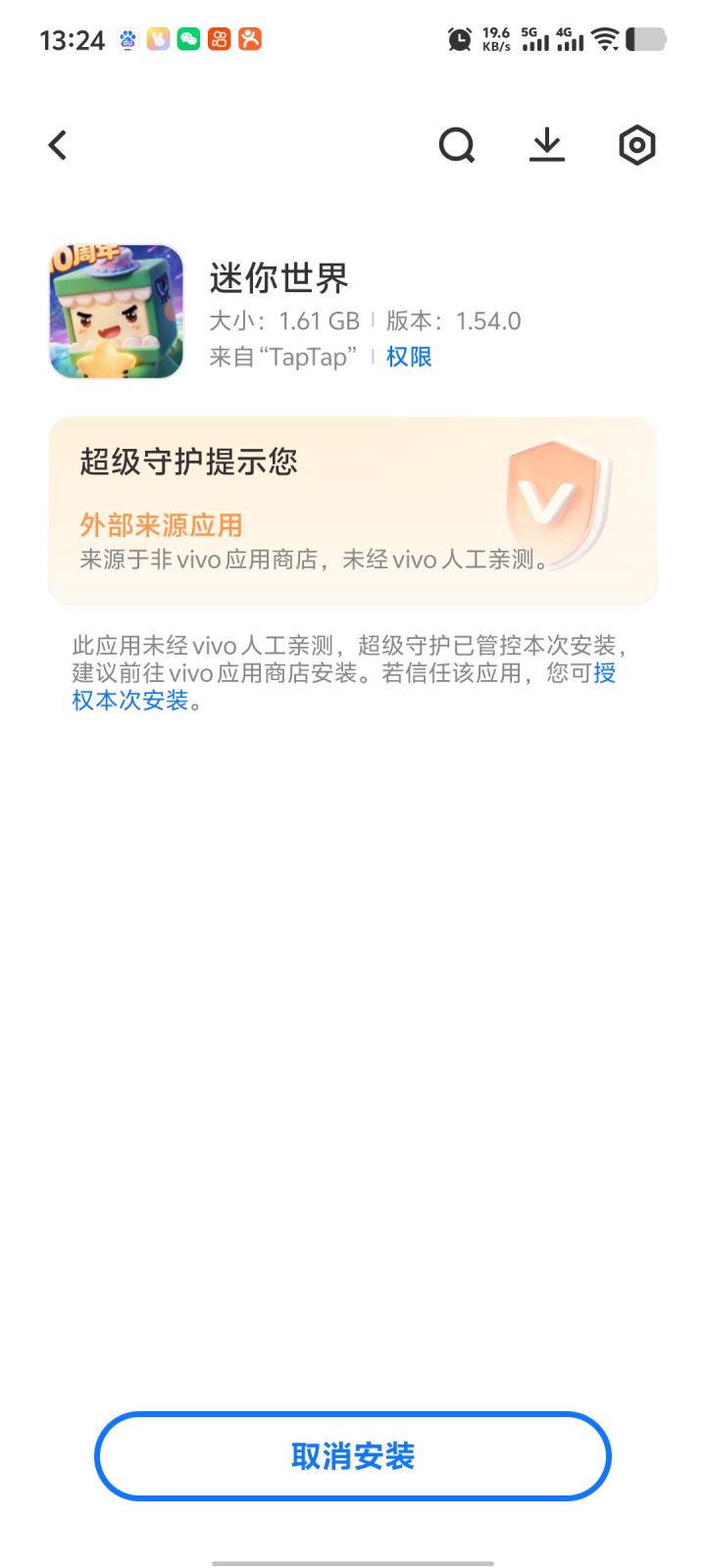
Task: Open installer settings via hexagon icon
Action: click(636, 144)
